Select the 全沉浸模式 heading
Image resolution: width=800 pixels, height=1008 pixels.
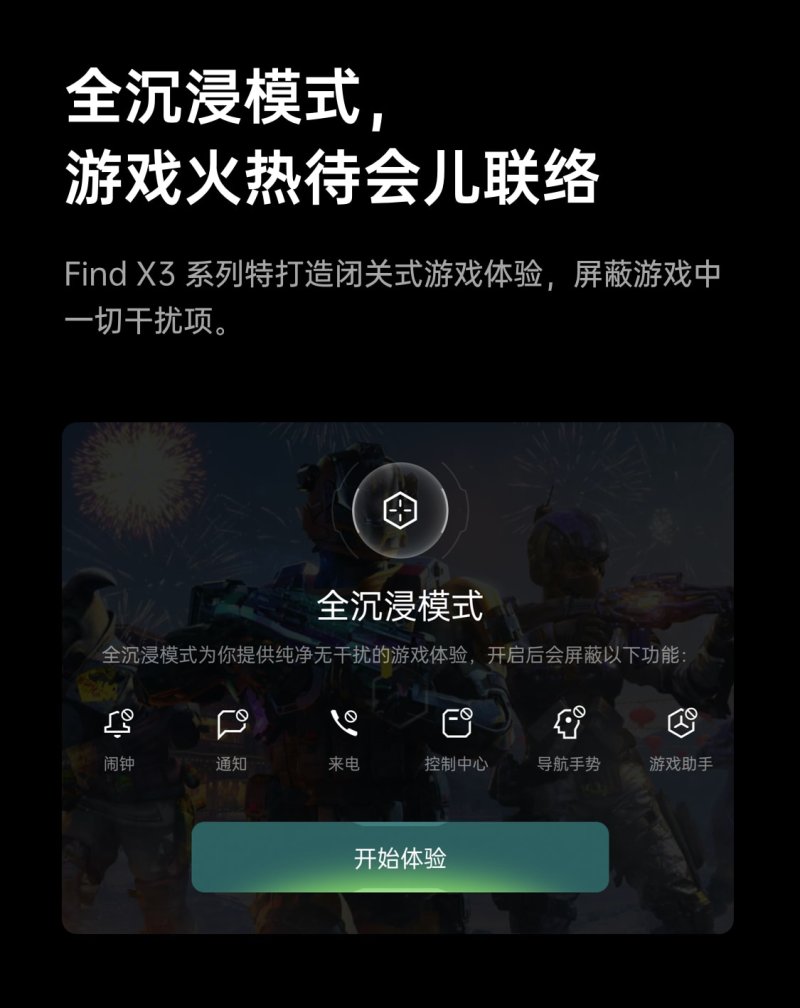coord(400,605)
